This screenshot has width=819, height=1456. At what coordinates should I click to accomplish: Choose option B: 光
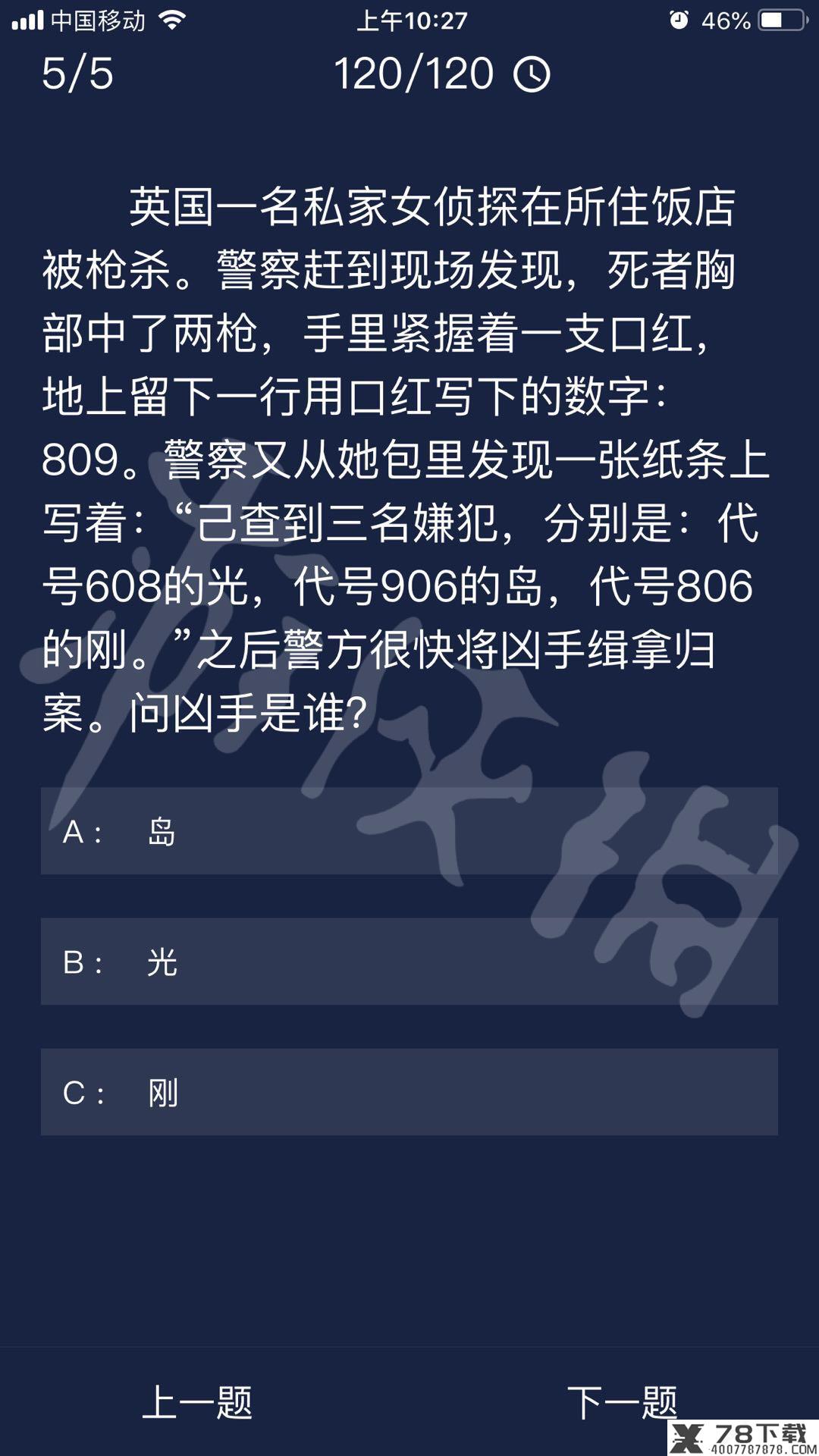pyautogui.click(x=409, y=962)
